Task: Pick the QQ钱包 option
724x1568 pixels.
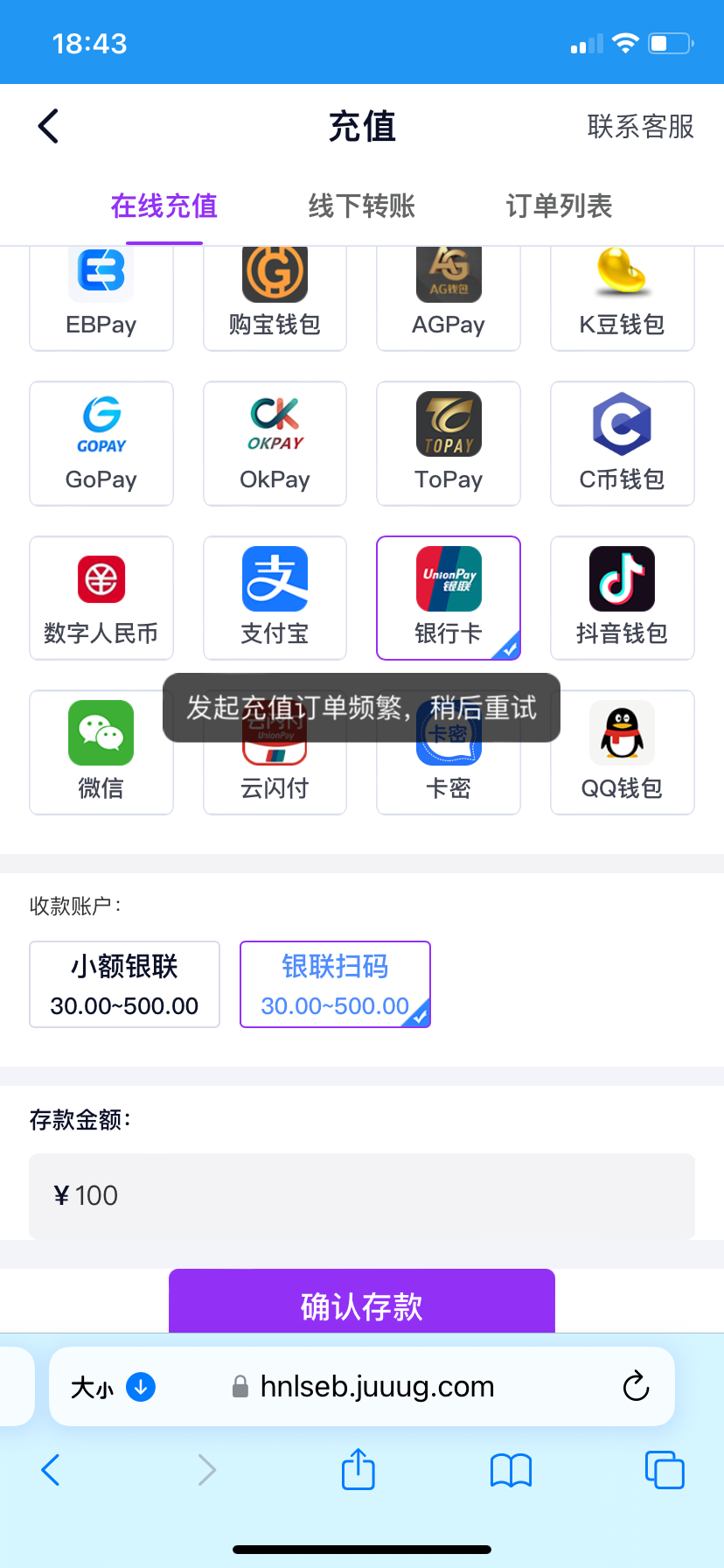Action: [x=623, y=752]
